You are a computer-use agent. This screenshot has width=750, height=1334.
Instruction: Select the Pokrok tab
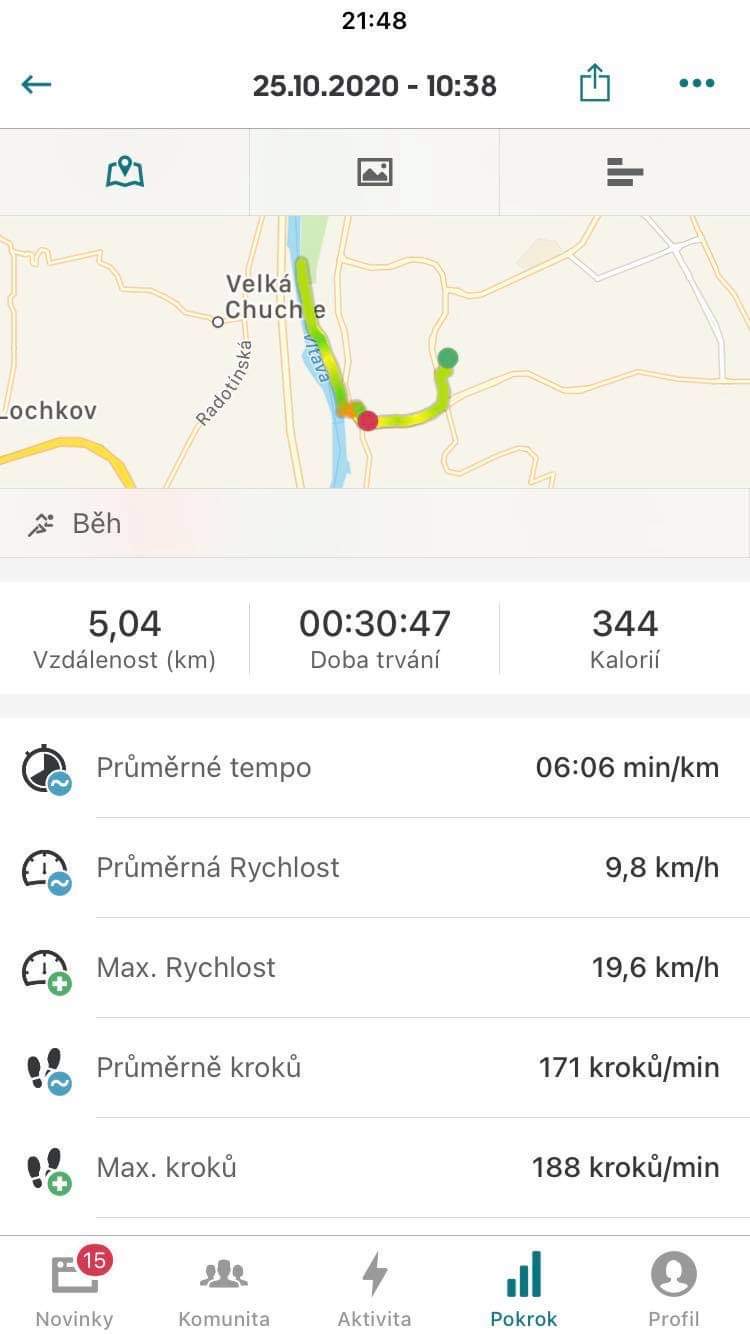(x=524, y=1286)
